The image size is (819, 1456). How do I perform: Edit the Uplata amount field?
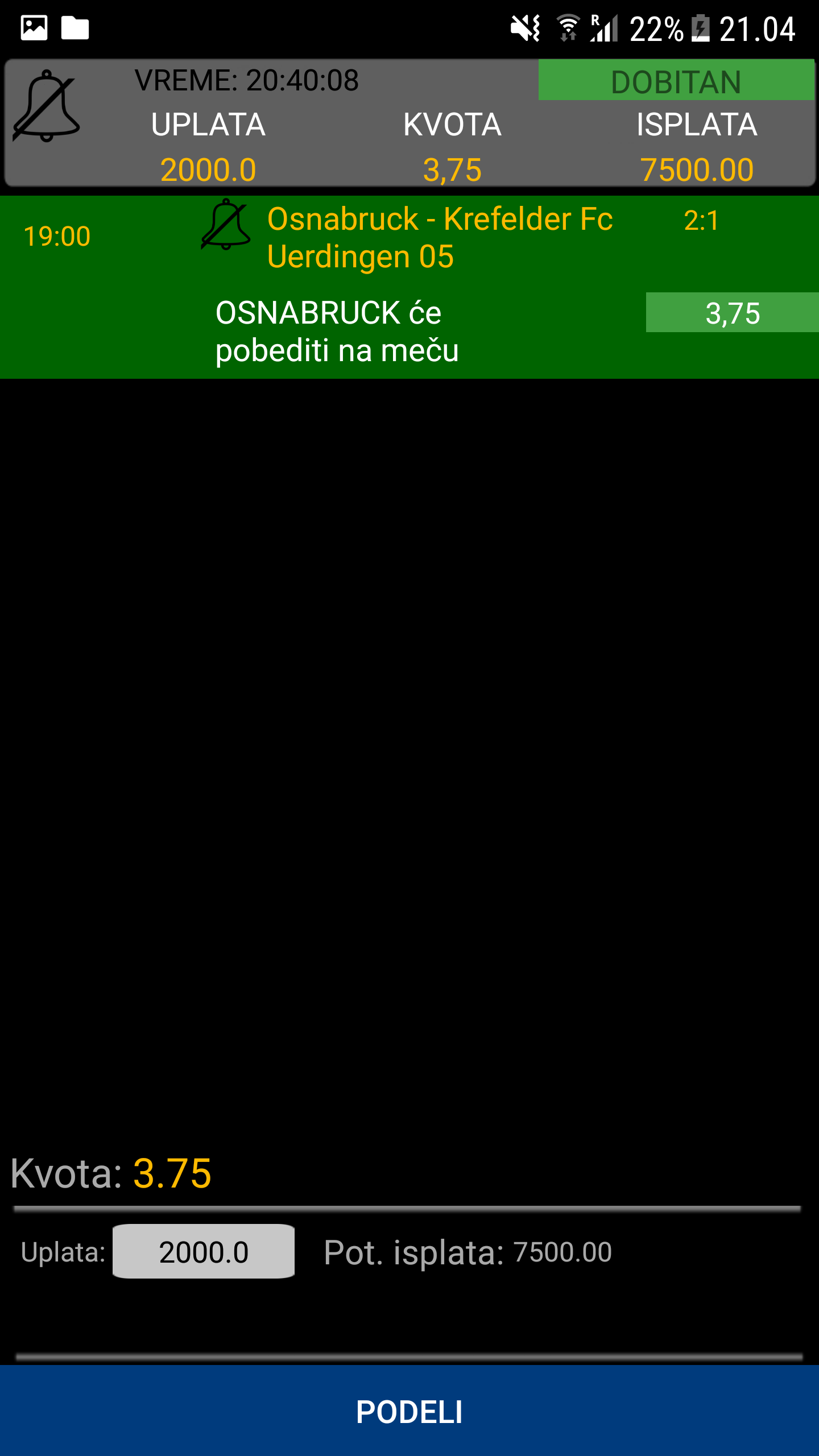(x=204, y=1252)
